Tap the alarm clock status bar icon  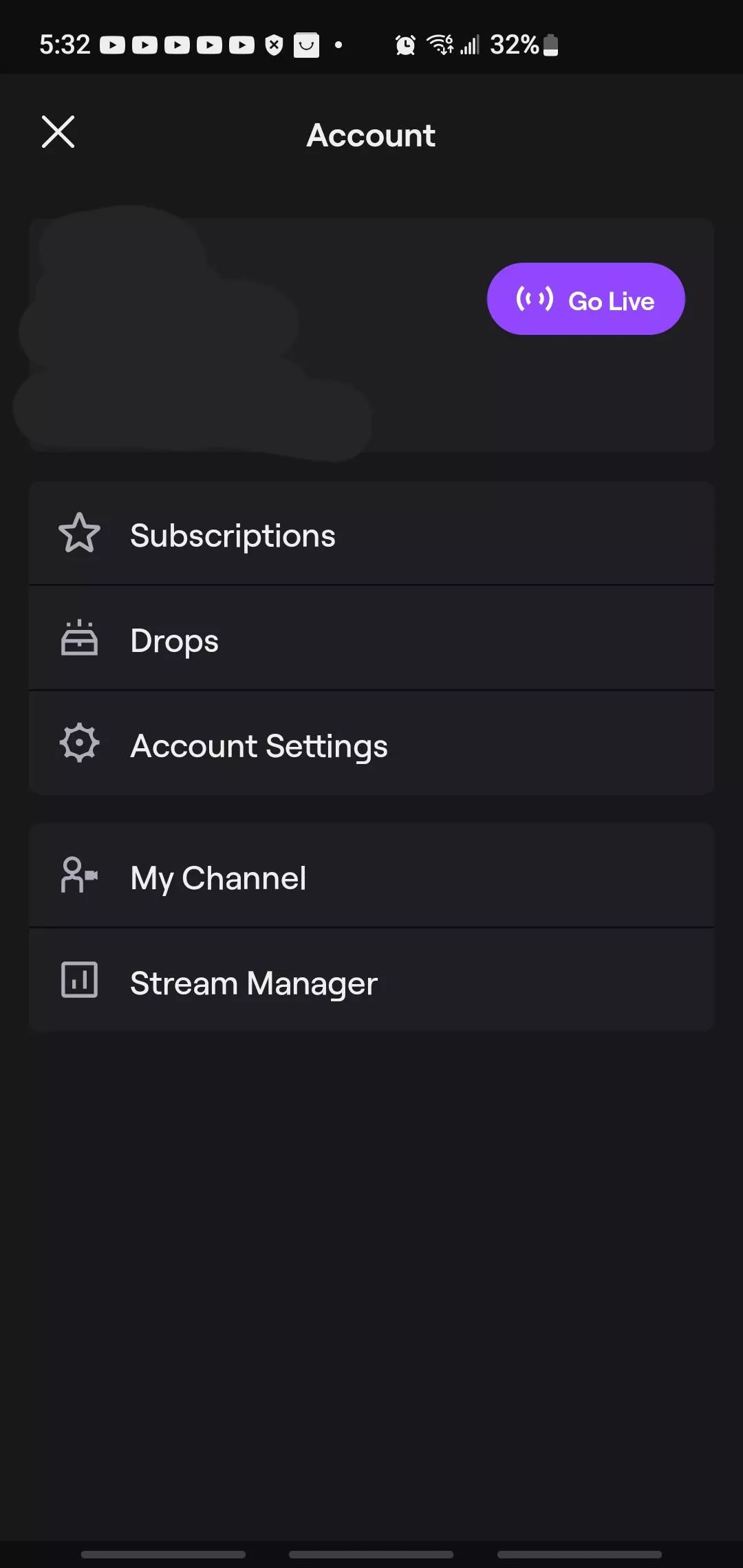tap(405, 44)
